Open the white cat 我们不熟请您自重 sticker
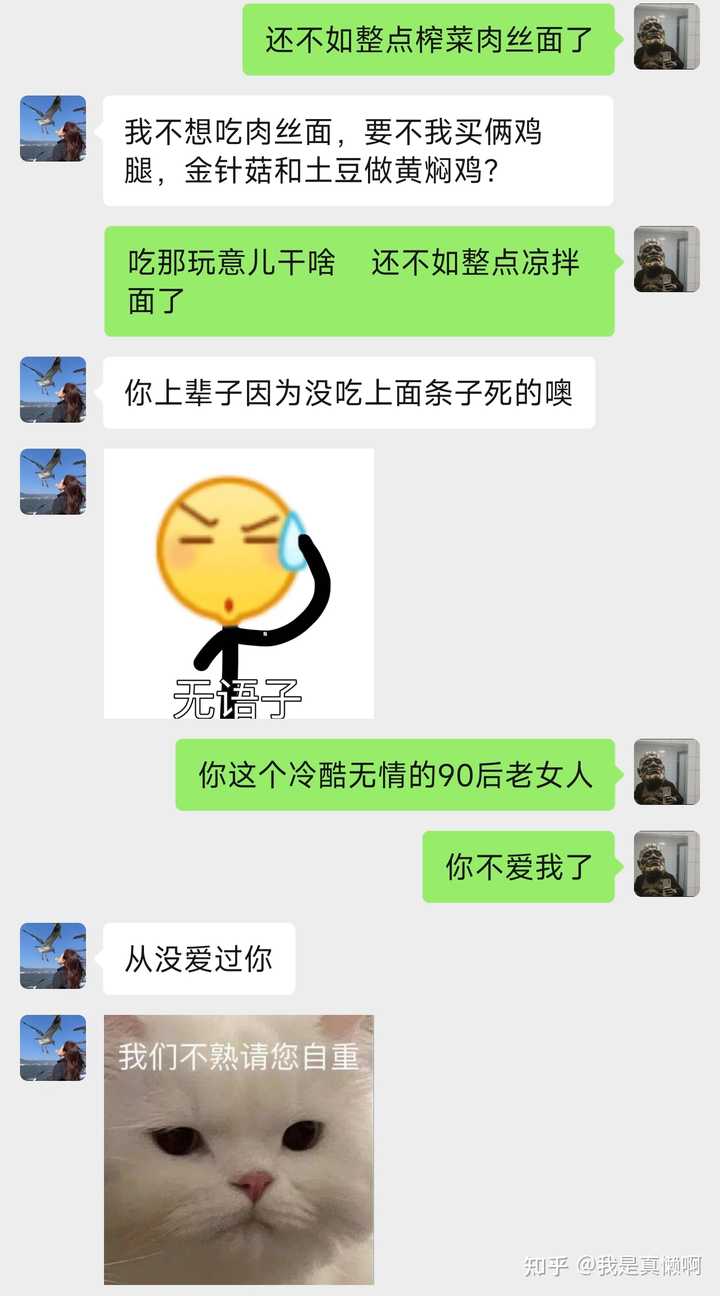This screenshot has height=1296, width=720. click(x=239, y=1149)
